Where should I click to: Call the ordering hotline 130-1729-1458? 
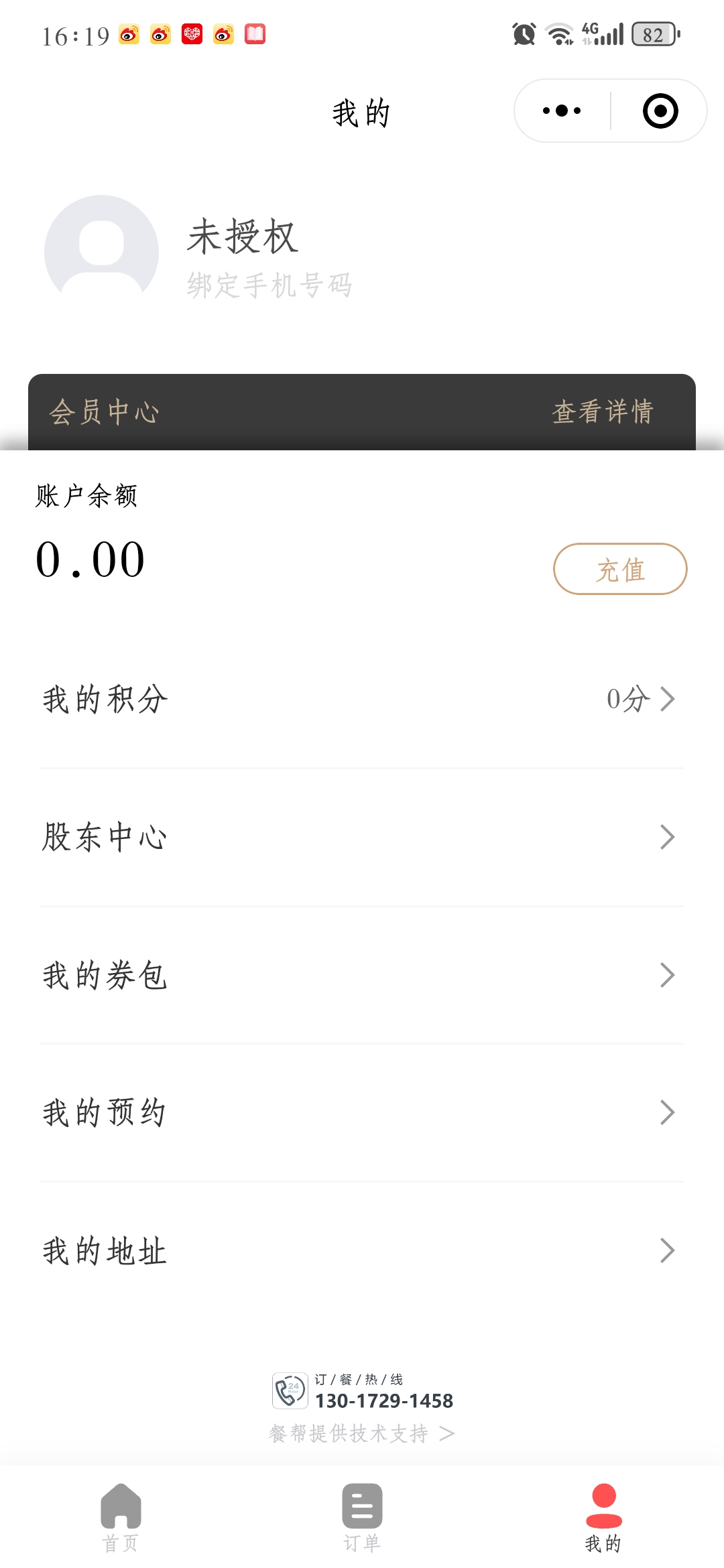tap(383, 1400)
